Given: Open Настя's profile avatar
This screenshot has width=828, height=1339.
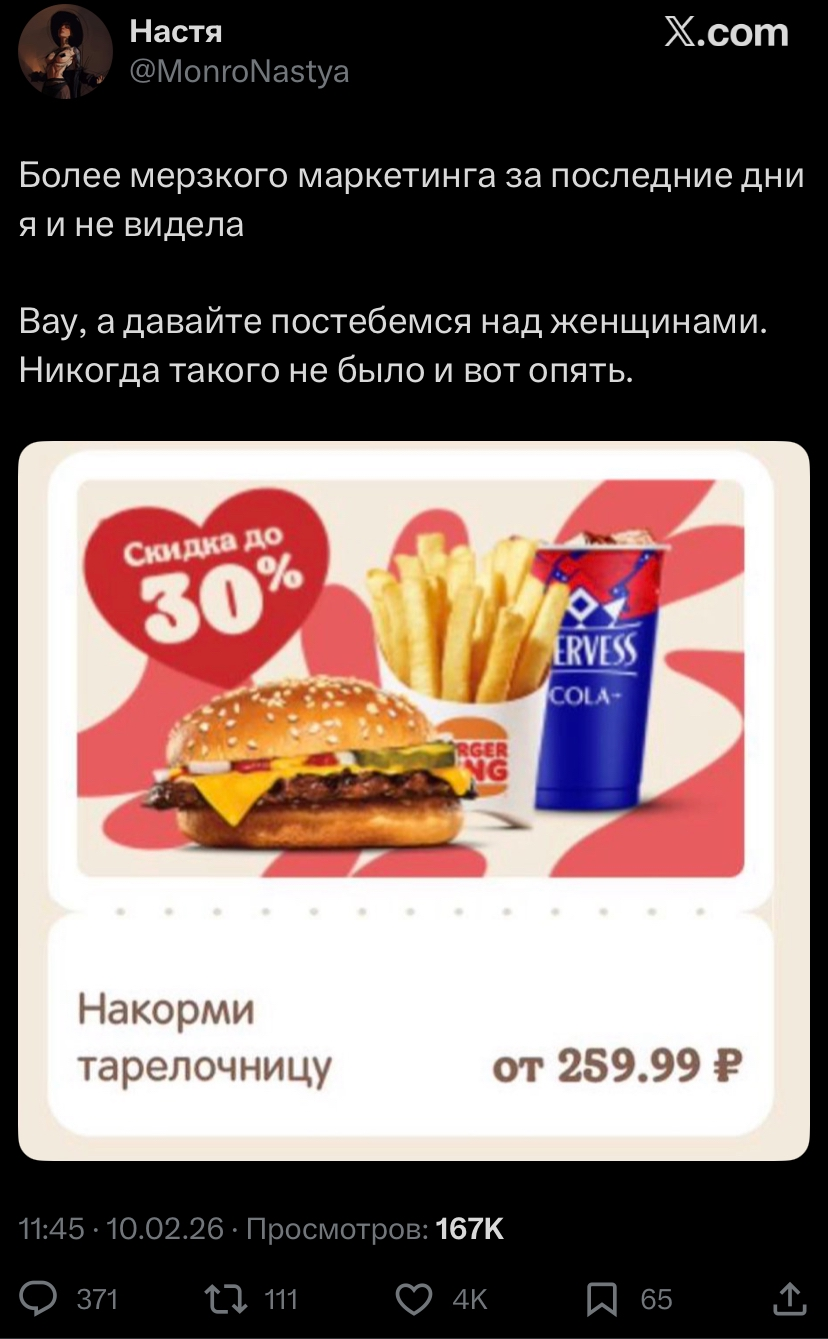Looking at the screenshot, I should click(x=66, y=52).
